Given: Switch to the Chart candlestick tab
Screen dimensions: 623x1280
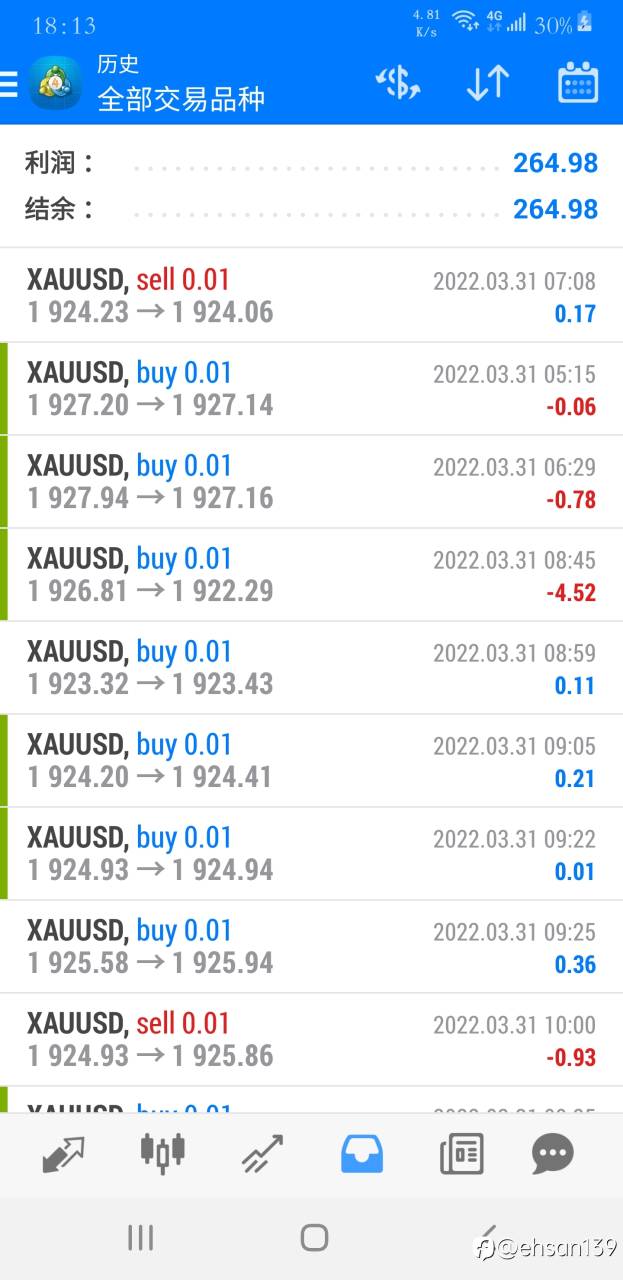Looking at the screenshot, I should pyautogui.click(x=163, y=1154).
